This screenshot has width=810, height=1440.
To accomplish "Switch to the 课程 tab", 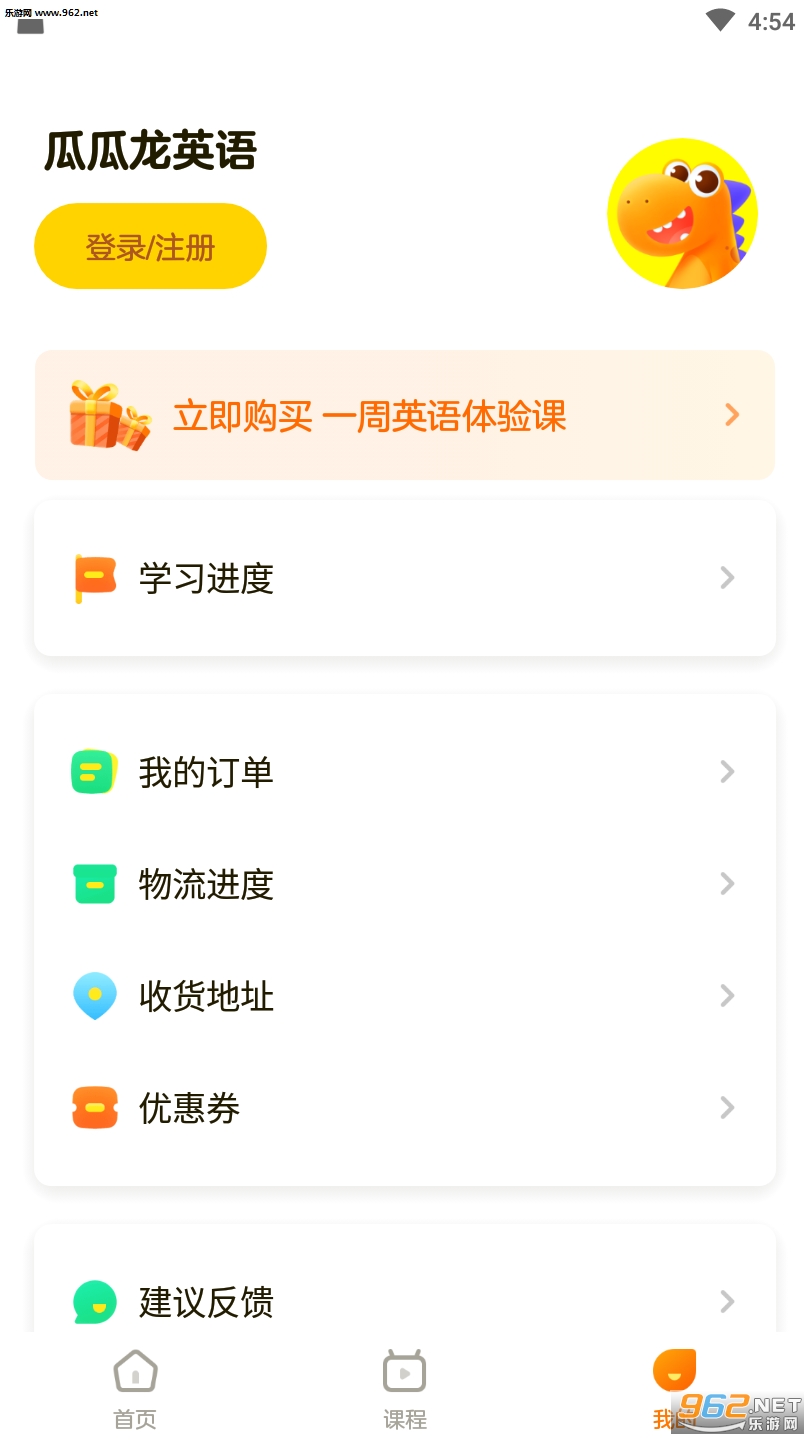I will point(405,1388).
